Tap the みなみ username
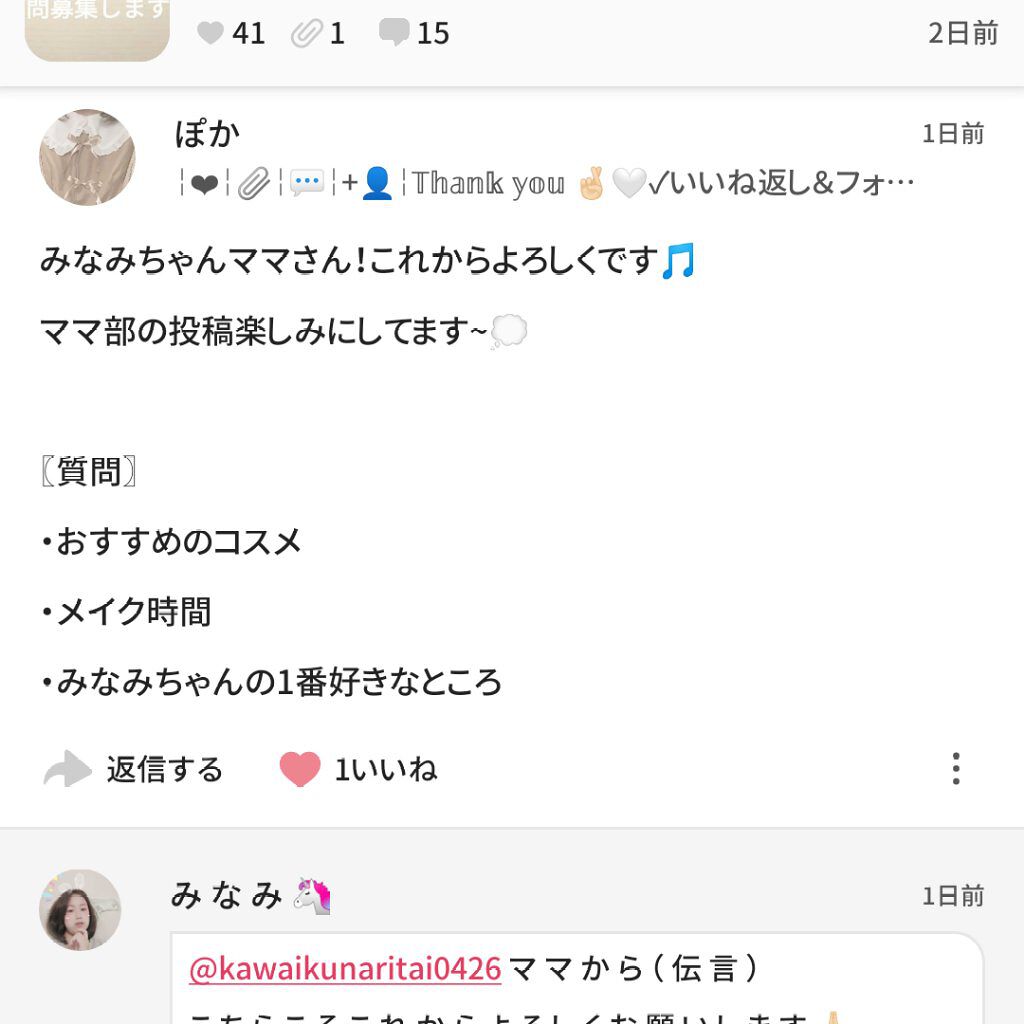Image resolution: width=1024 pixels, height=1024 pixels. point(228,895)
